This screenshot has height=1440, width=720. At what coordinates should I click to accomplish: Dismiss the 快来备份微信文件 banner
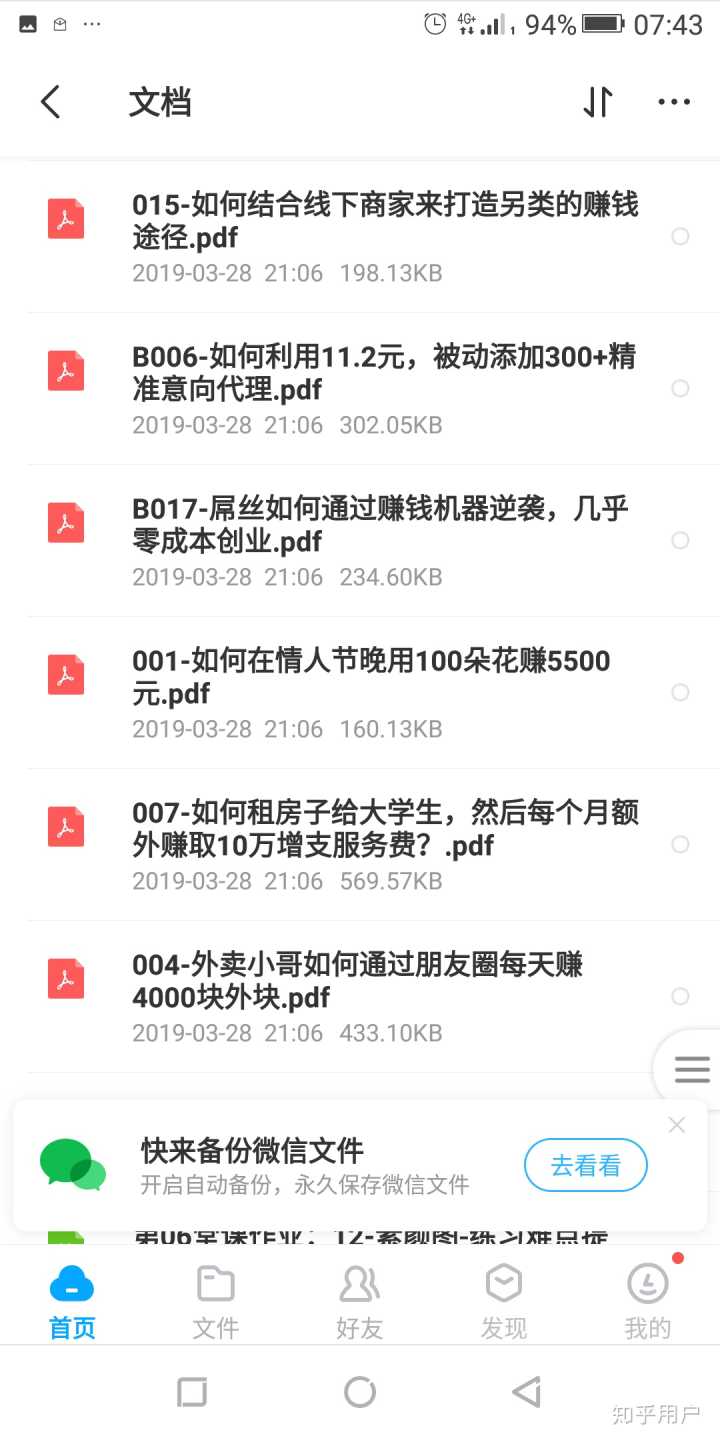point(677,1125)
